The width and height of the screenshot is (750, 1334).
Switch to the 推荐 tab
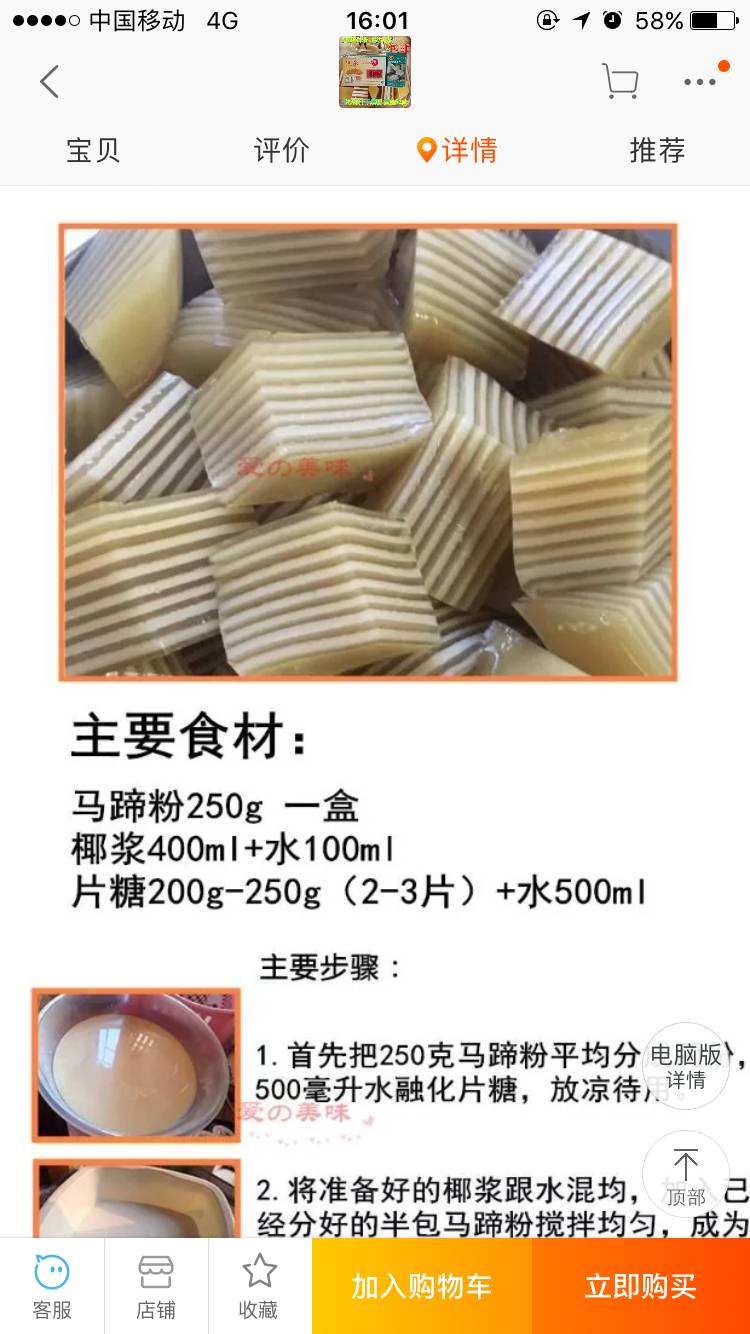click(x=657, y=150)
